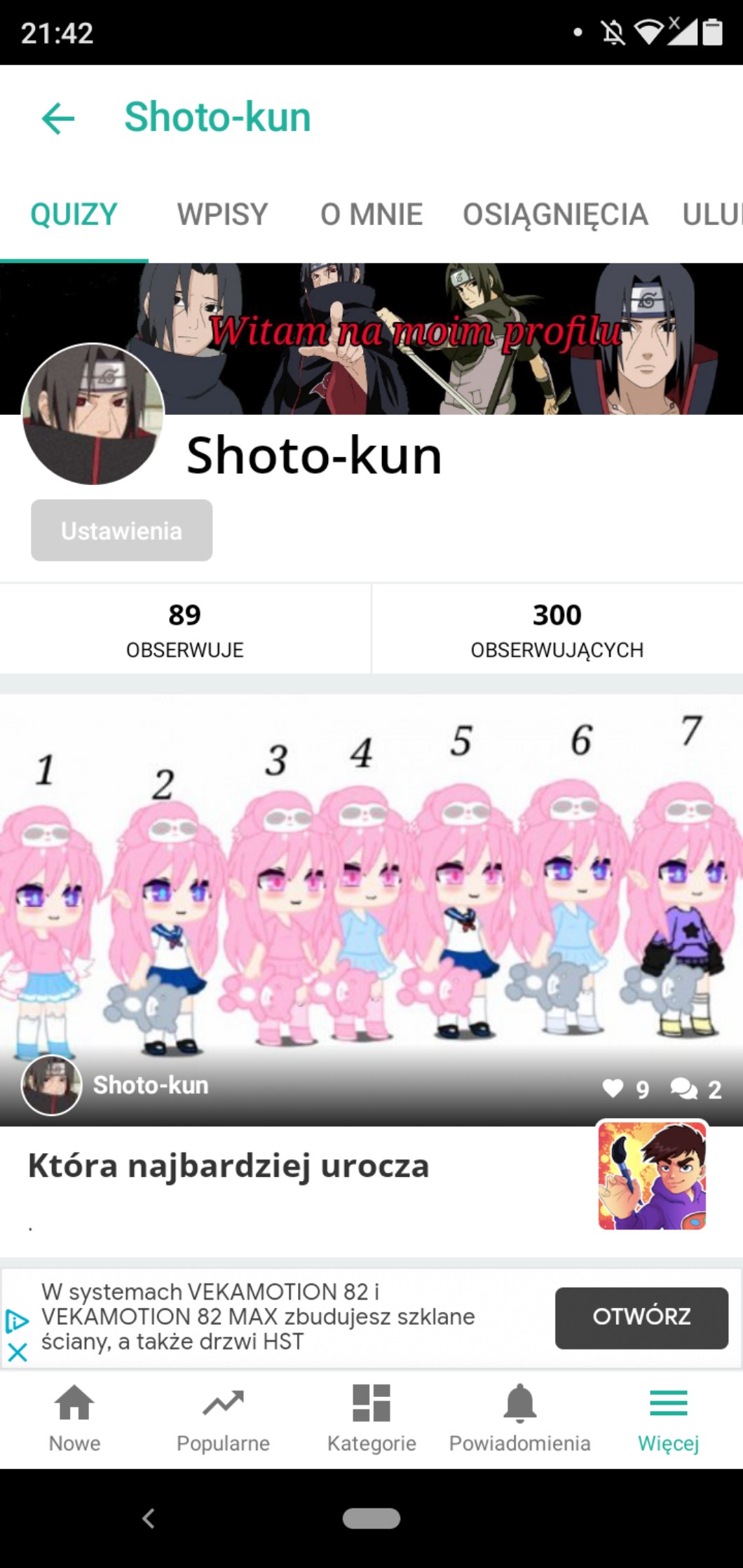Viewport: 743px width, 1568px height.
Task: View the 300 Obserwujących list
Action: (x=557, y=629)
